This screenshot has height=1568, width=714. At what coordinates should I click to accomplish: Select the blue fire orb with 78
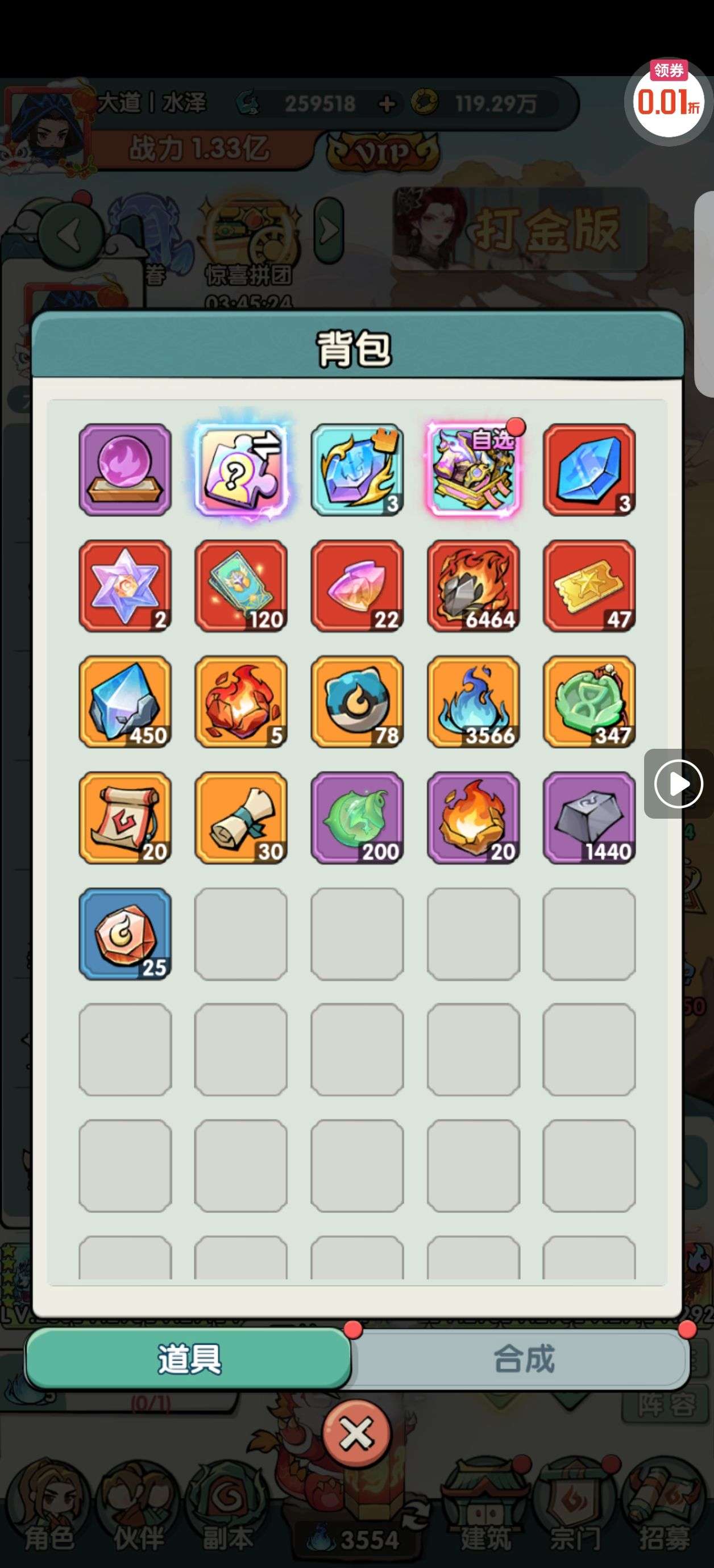coord(357,701)
